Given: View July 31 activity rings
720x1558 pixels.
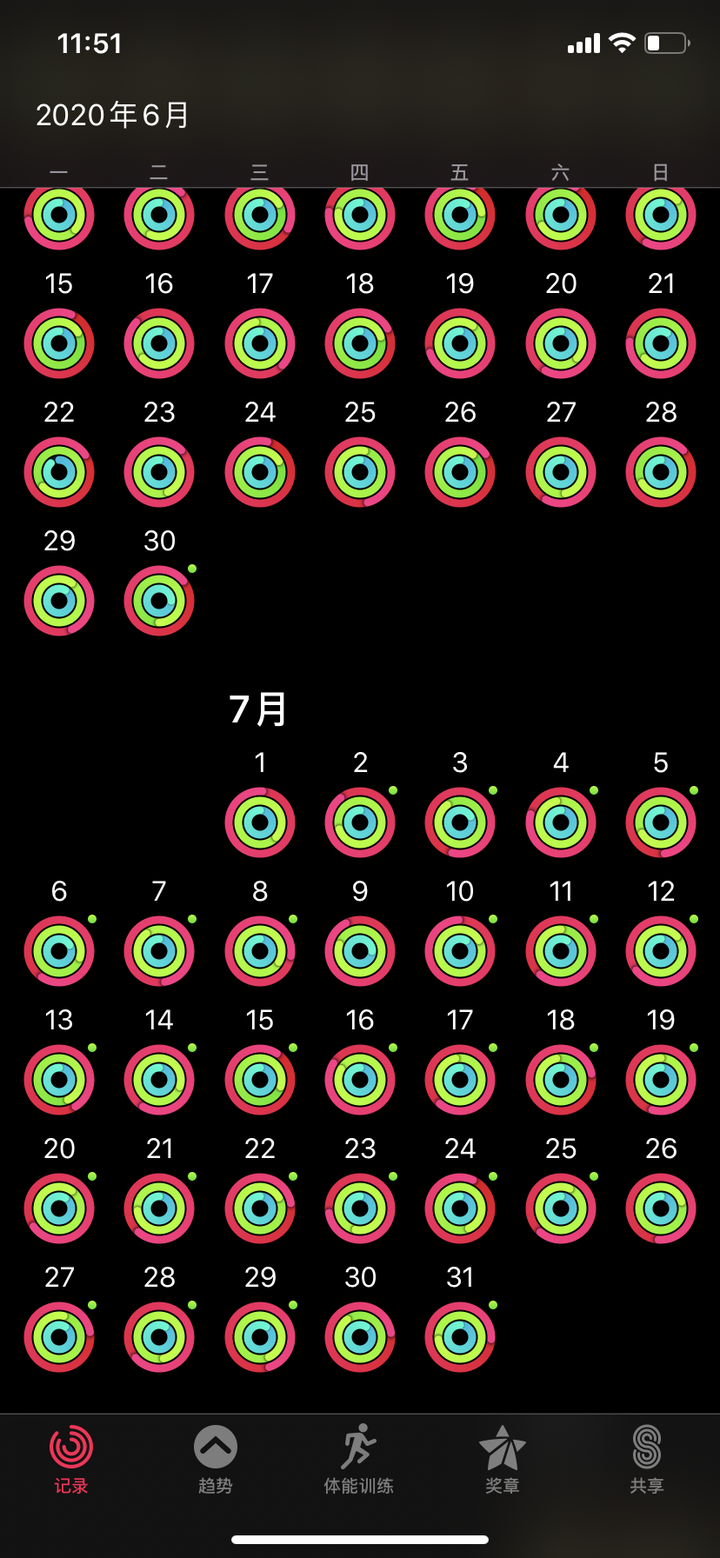Looking at the screenshot, I should pos(460,1336).
